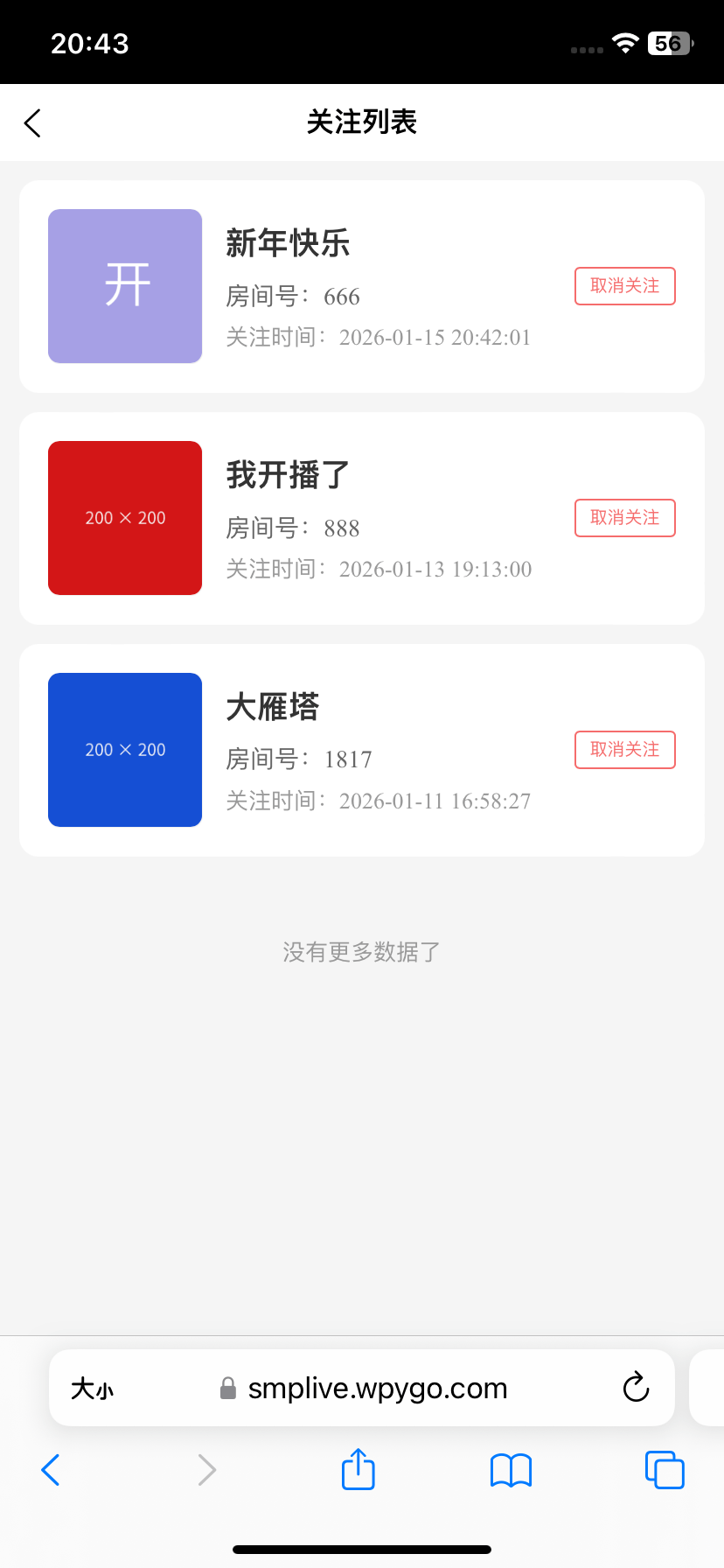
Task: Unfollow room 666 with 取消关注 button
Action: click(x=624, y=286)
